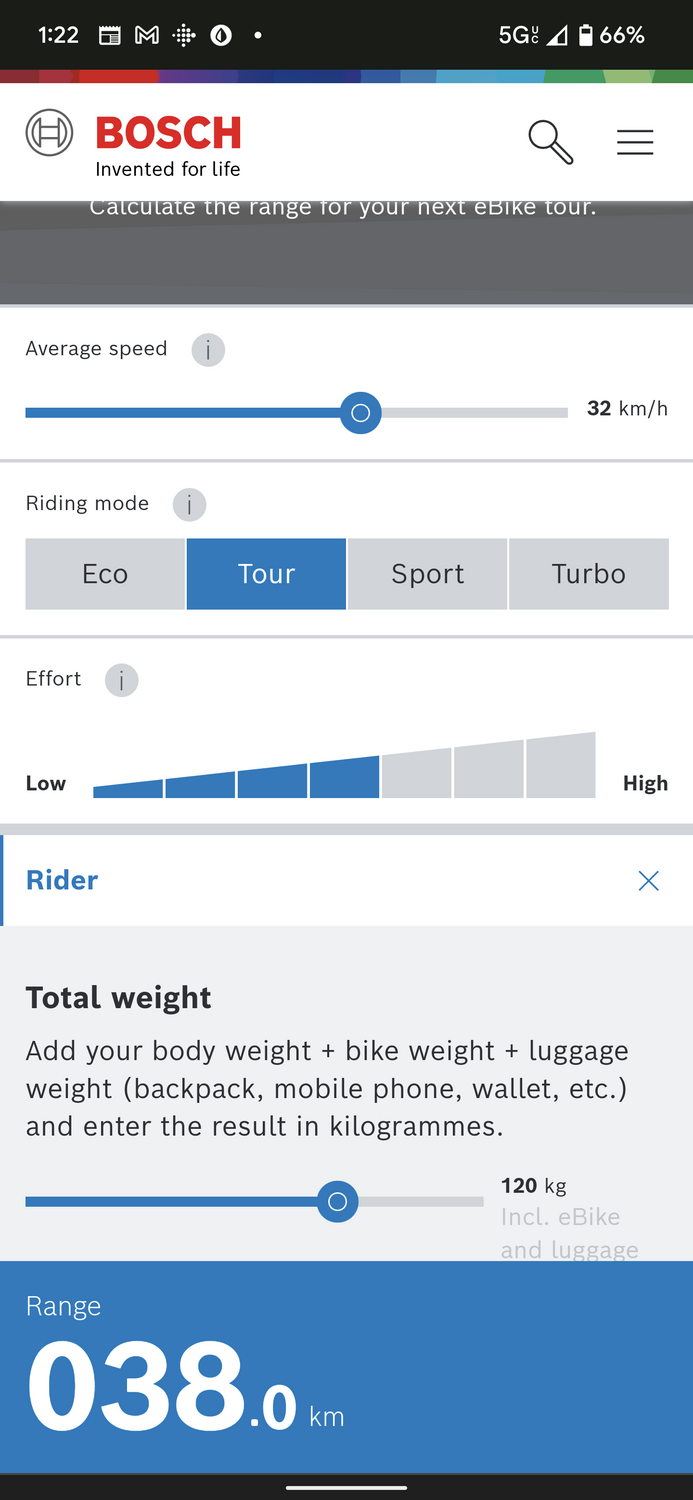Switch to Sport riding mode
The image size is (693, 1500).
[428, 574]
